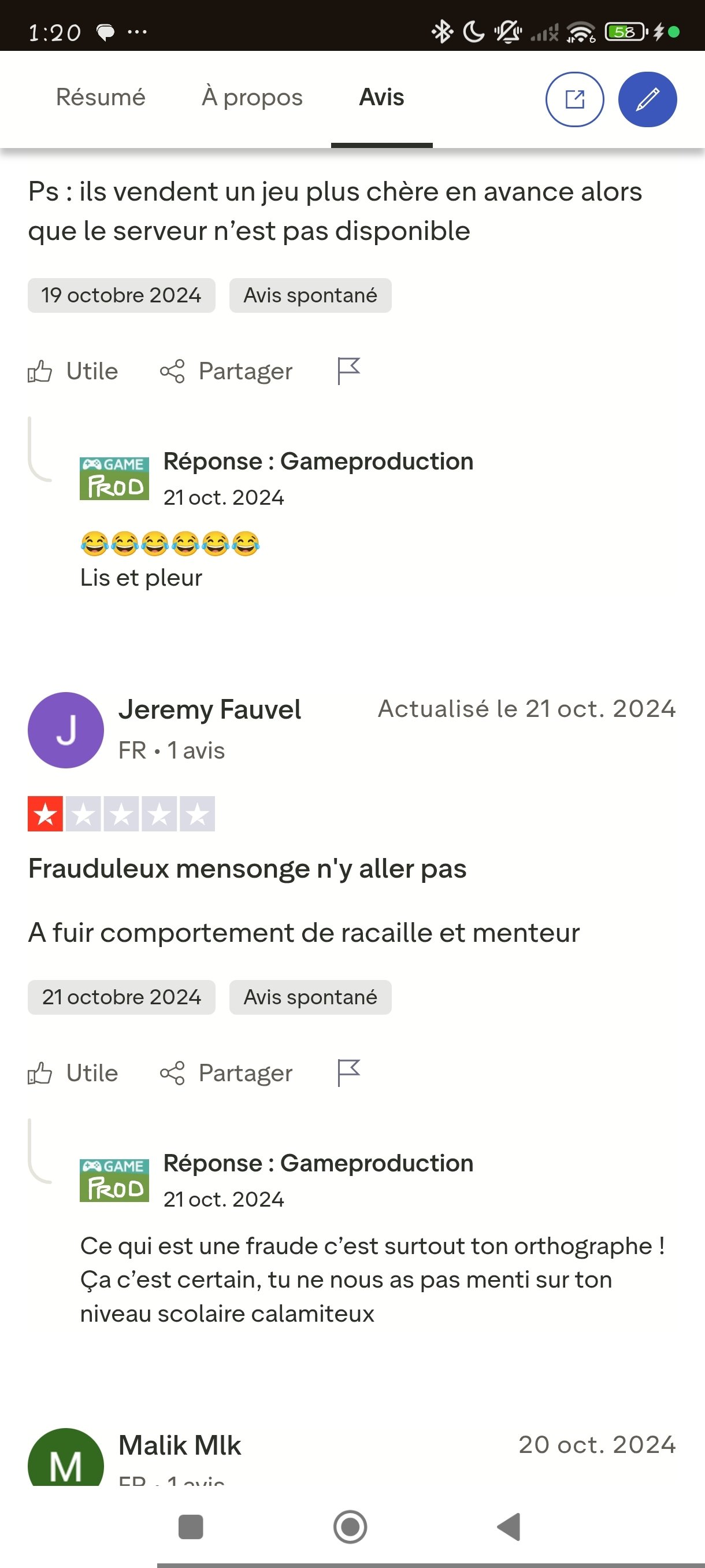The image size is (705, 1568).
Task: Mark the 19 octobre review as Utile
Action: point(73,371)
